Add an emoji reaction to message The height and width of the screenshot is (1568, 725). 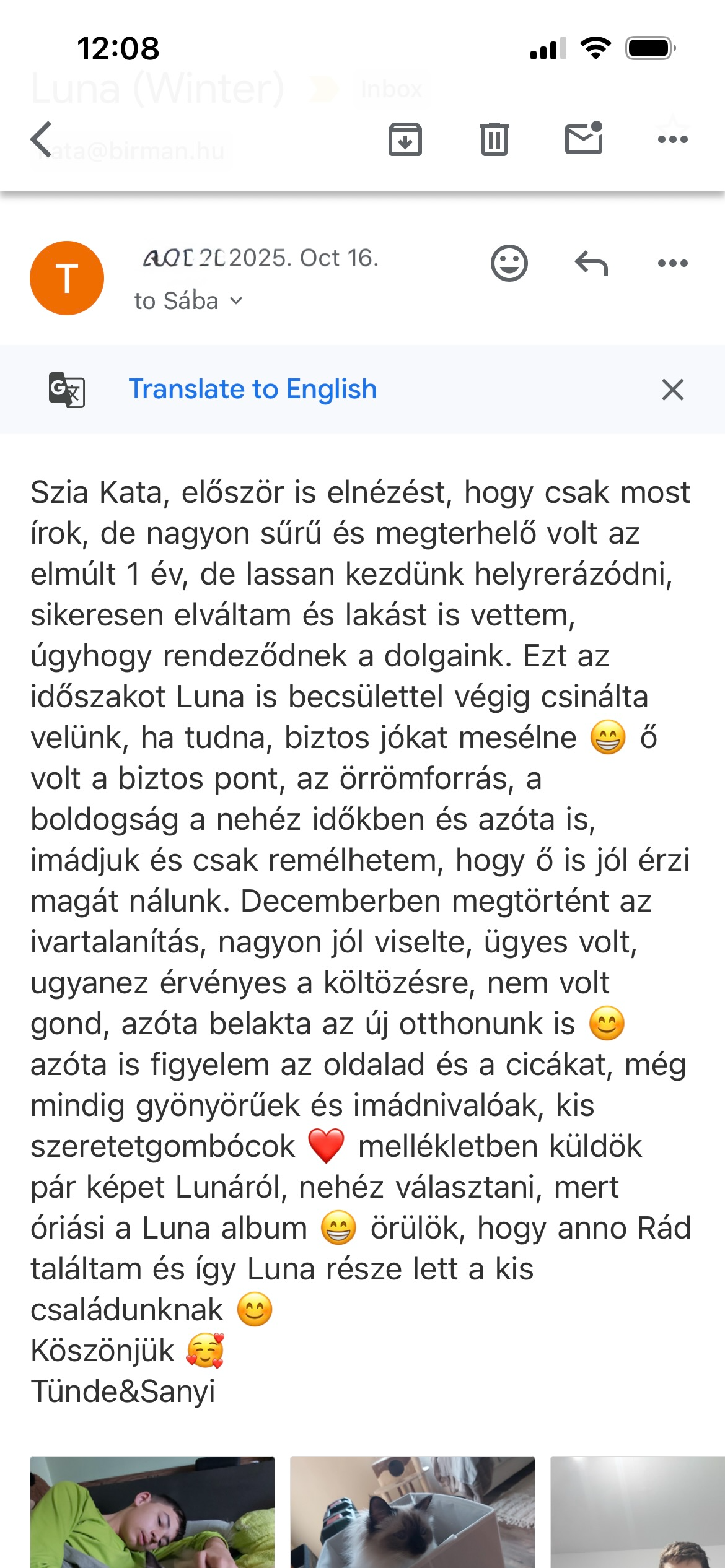tap(509, 264)
